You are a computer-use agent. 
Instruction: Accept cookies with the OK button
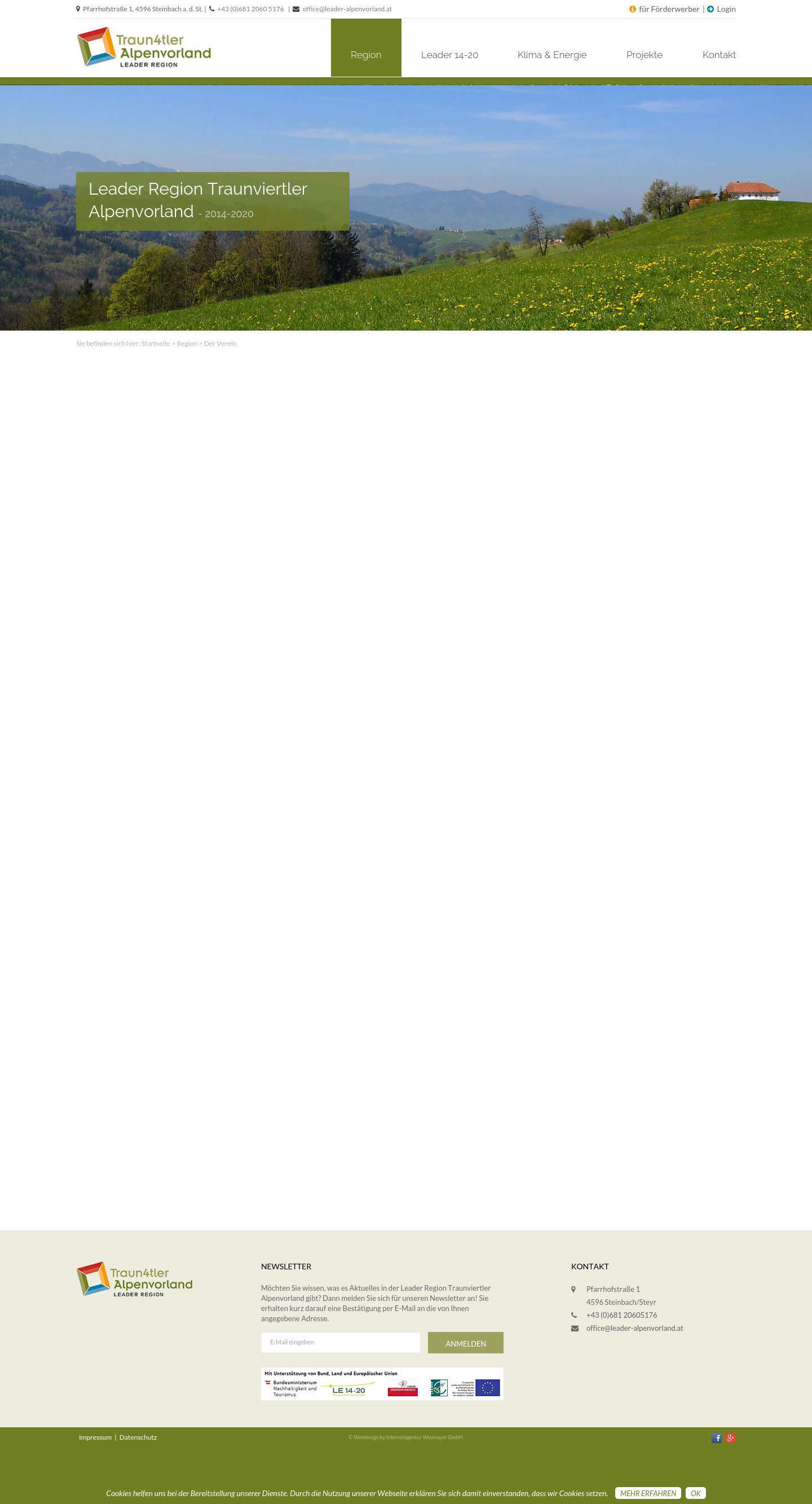coord(695,1493)
